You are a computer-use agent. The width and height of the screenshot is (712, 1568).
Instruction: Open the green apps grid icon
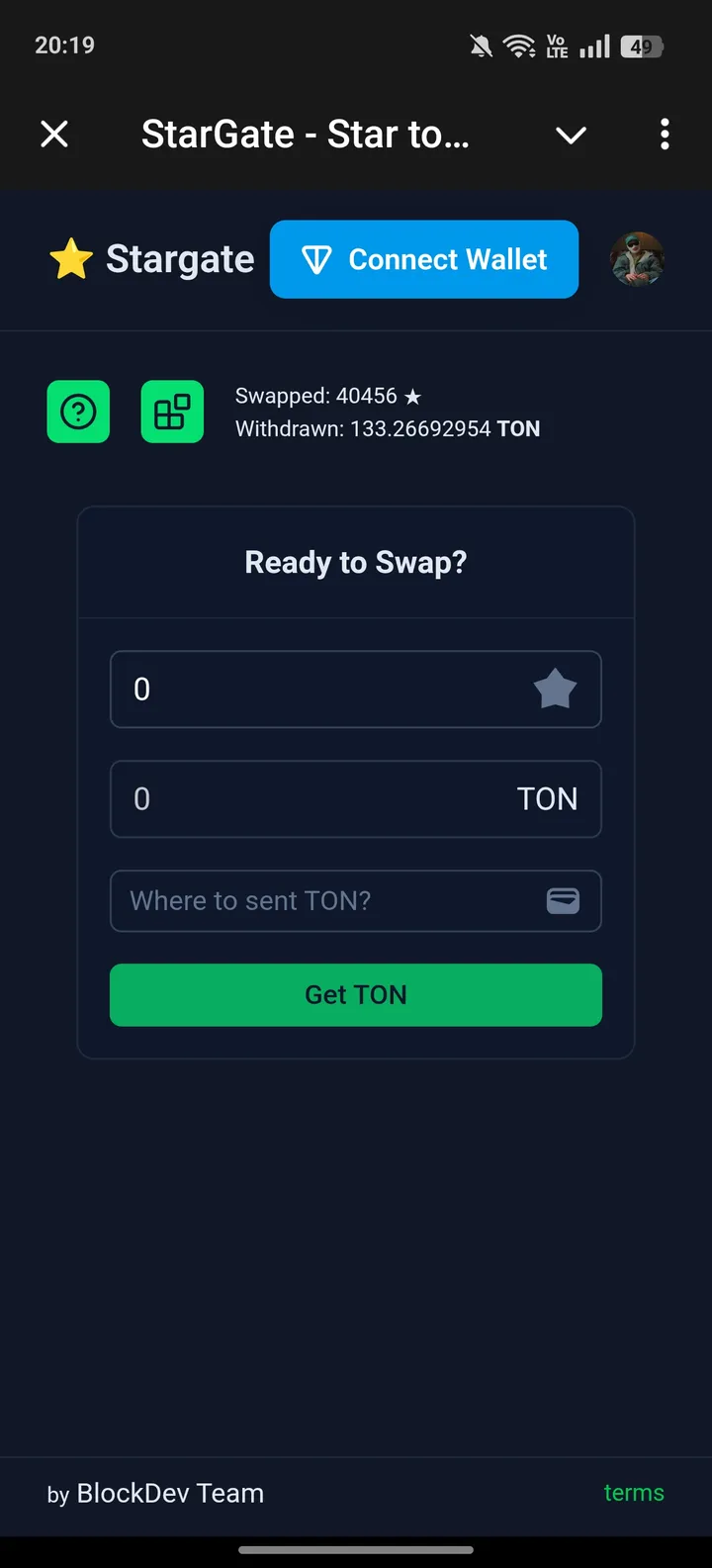pos(172,412)
